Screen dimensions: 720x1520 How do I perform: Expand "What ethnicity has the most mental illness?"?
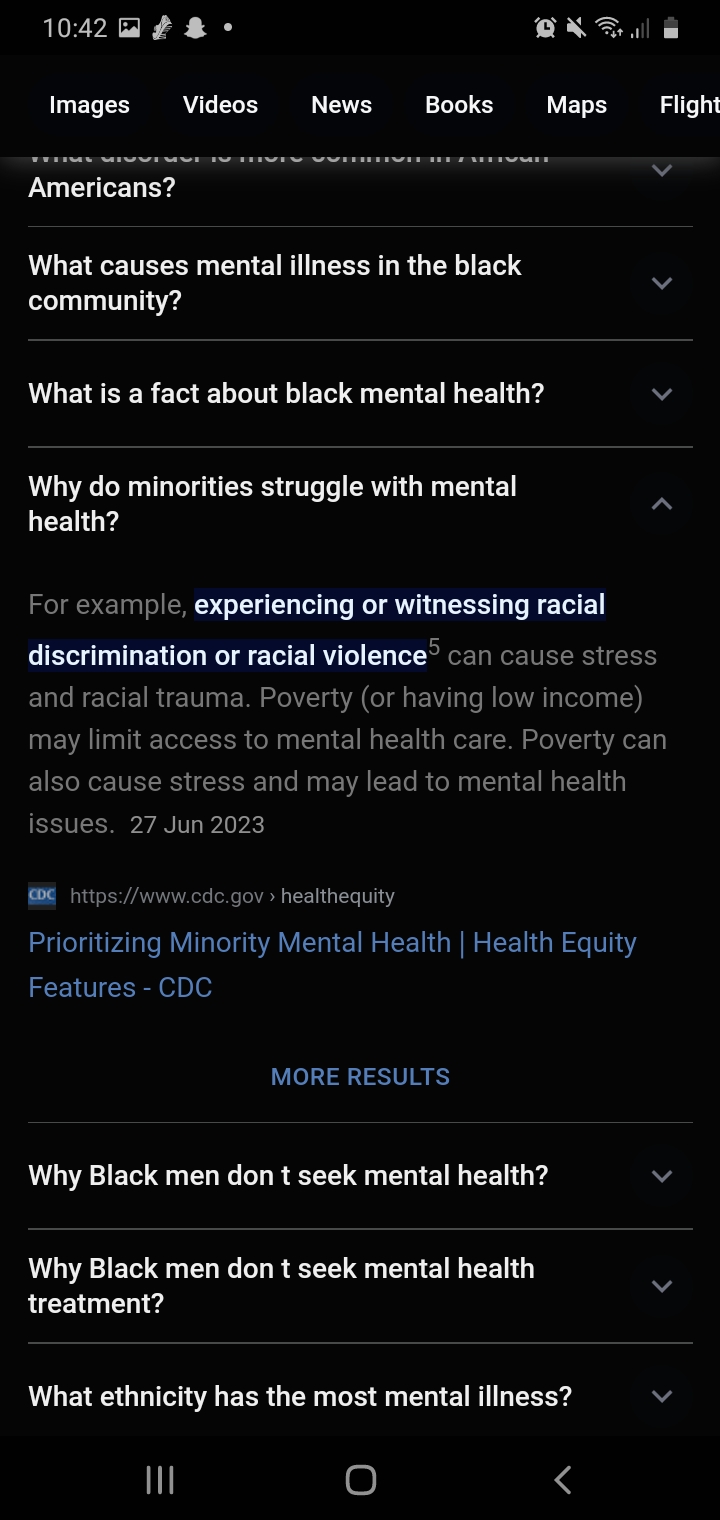point(360,1396)
